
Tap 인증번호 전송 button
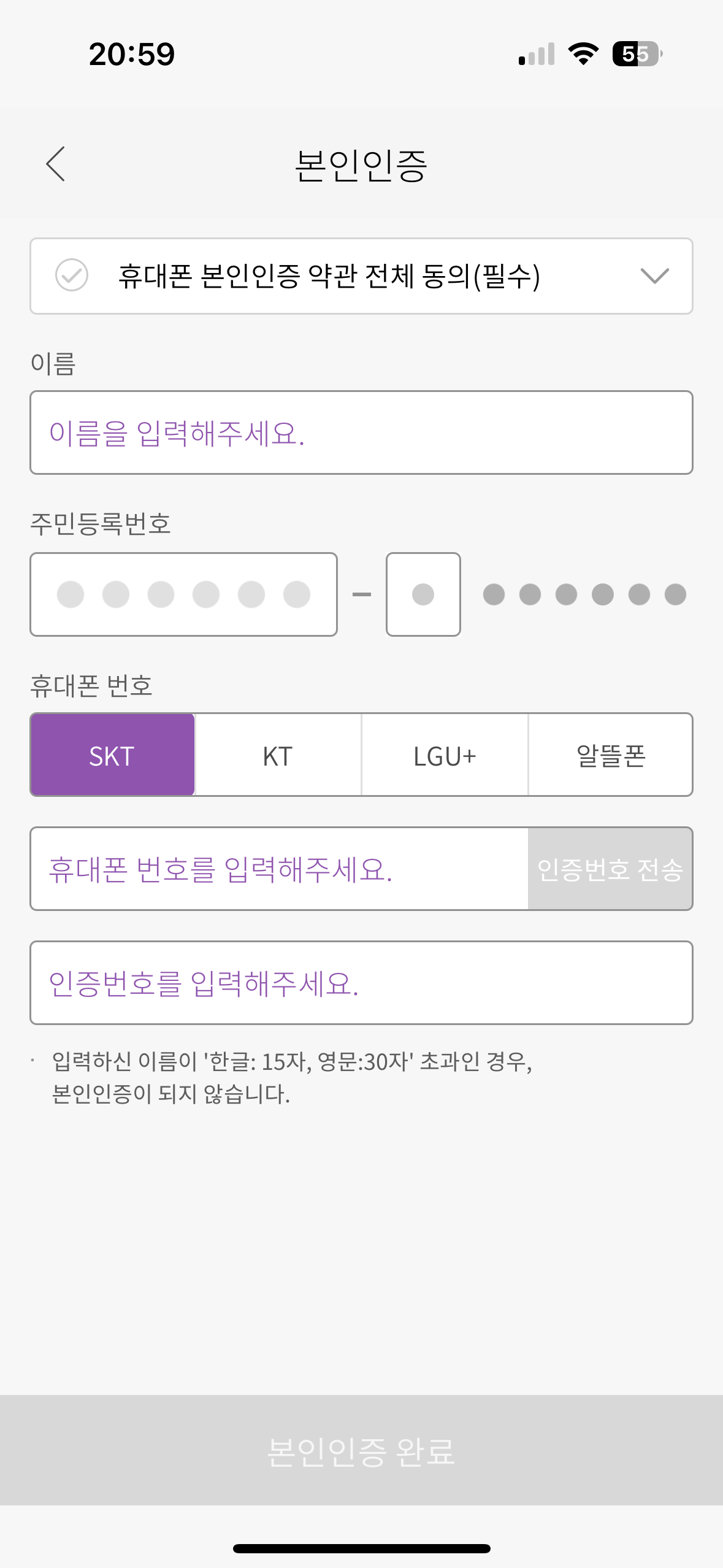tap(610, 869)
